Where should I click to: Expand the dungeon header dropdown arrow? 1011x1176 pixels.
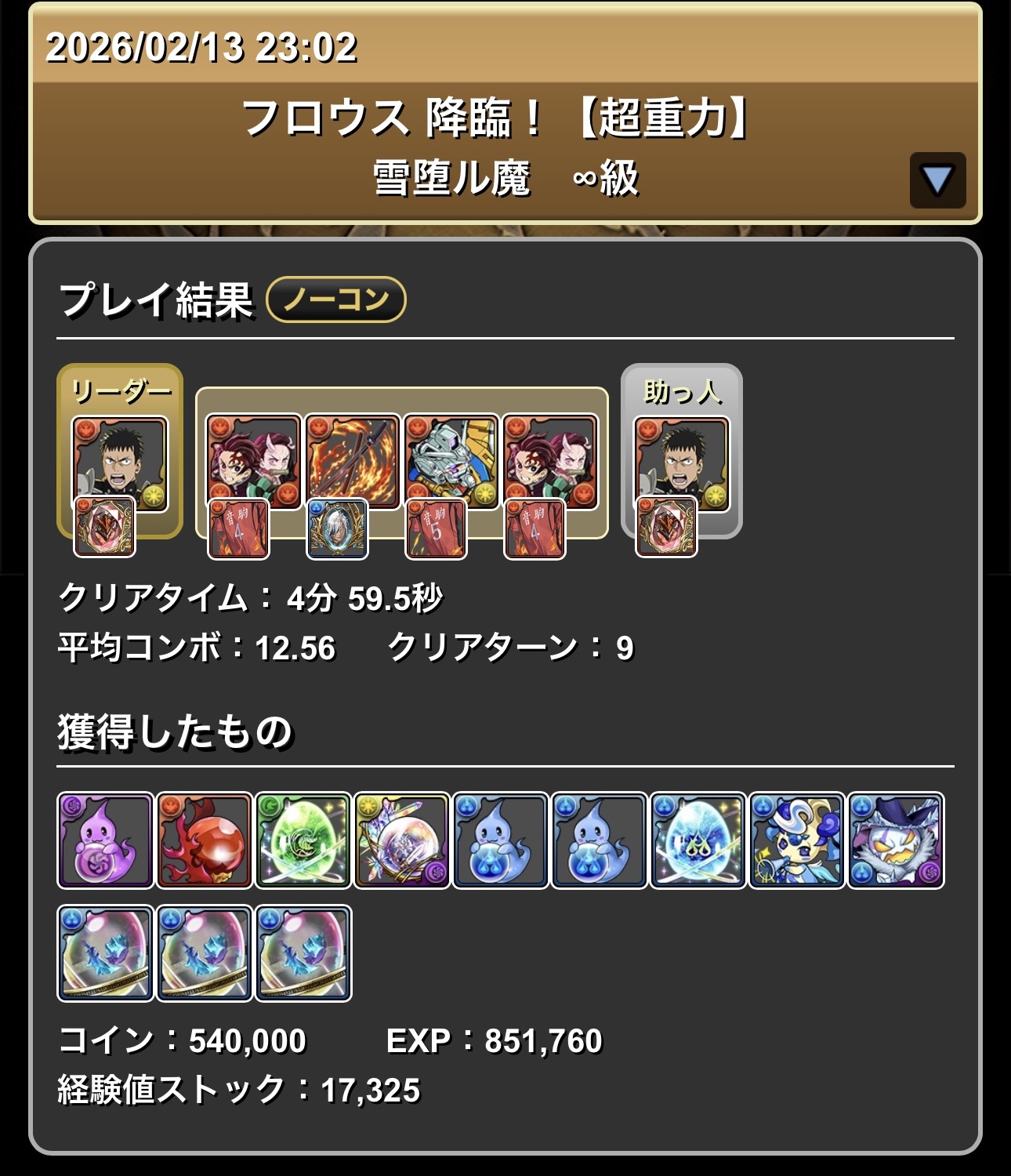pyautogui.click(x=937, y=180)
